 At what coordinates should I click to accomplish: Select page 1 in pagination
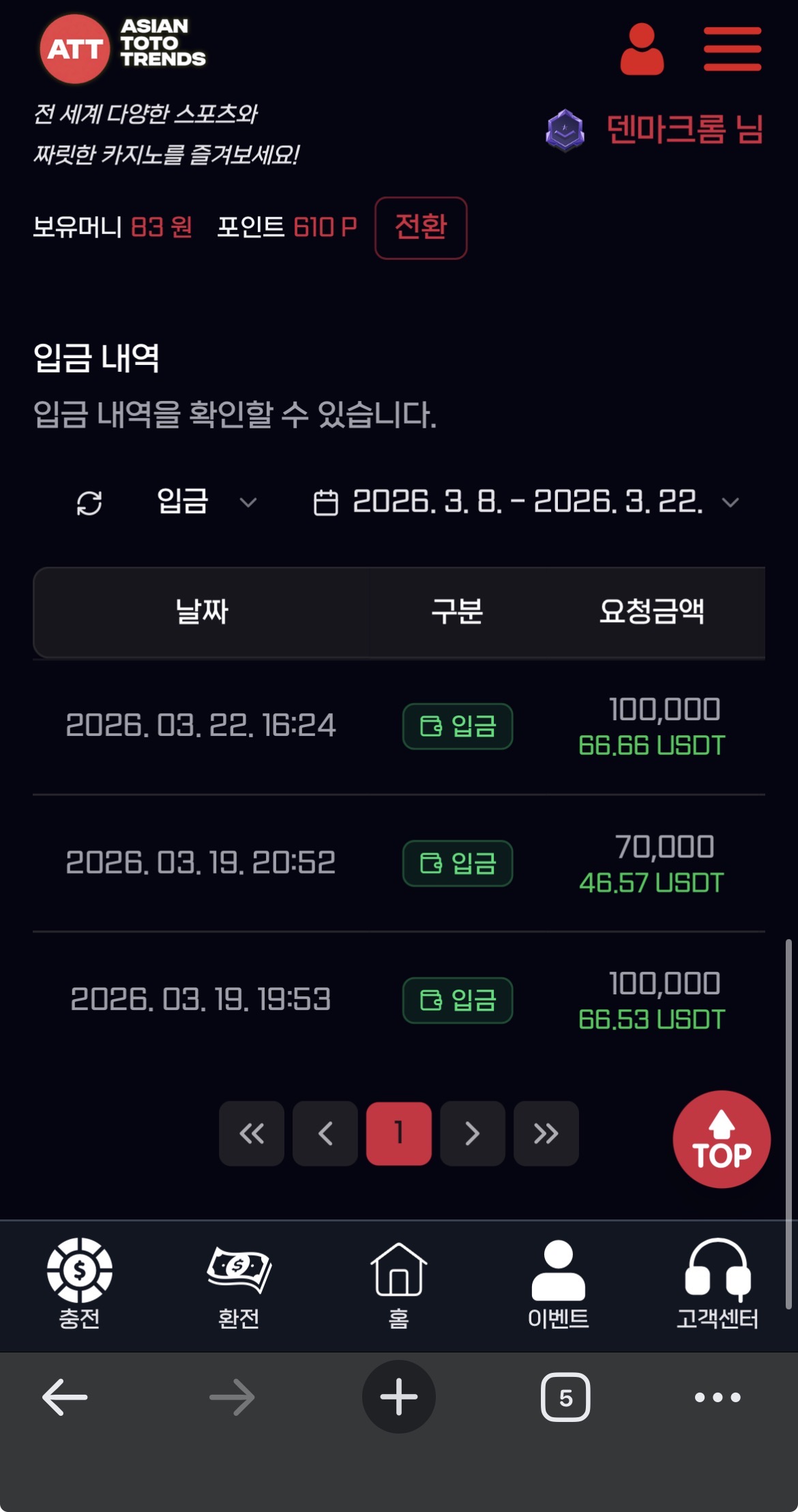pyautogui.click(x=399, y=1133)
